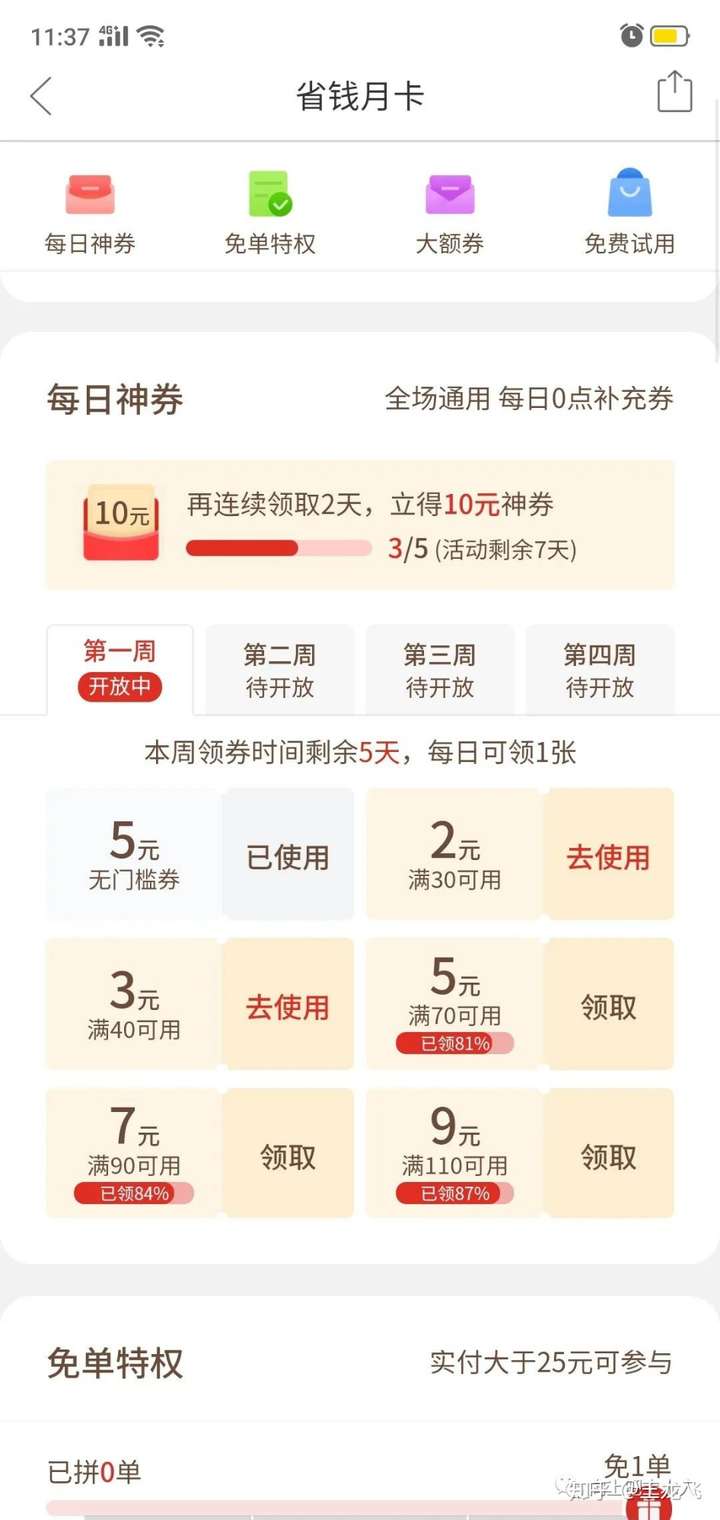Viewport: 720px width, 1520px height.
Task: Tap 去使用 on the 2元 coupon
Action: click(x=608, y=856)
